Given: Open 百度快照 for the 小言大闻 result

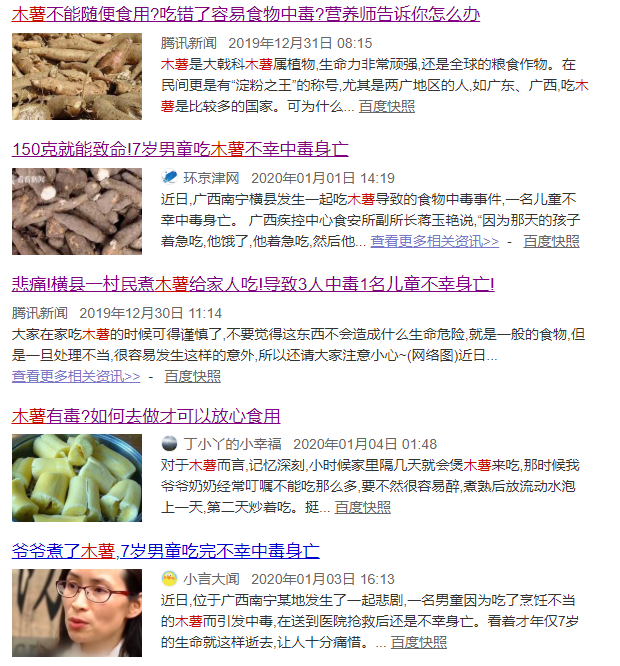Looking at the screenshot, I should 419,642.
